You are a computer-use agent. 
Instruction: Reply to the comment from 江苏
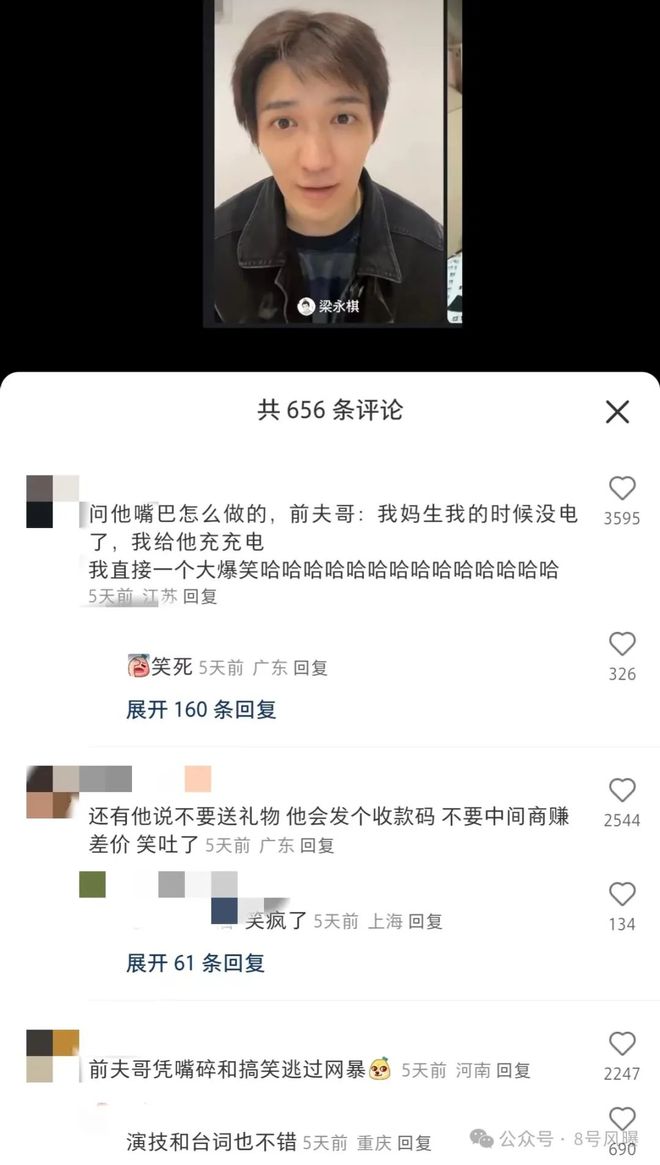[201, 597]
